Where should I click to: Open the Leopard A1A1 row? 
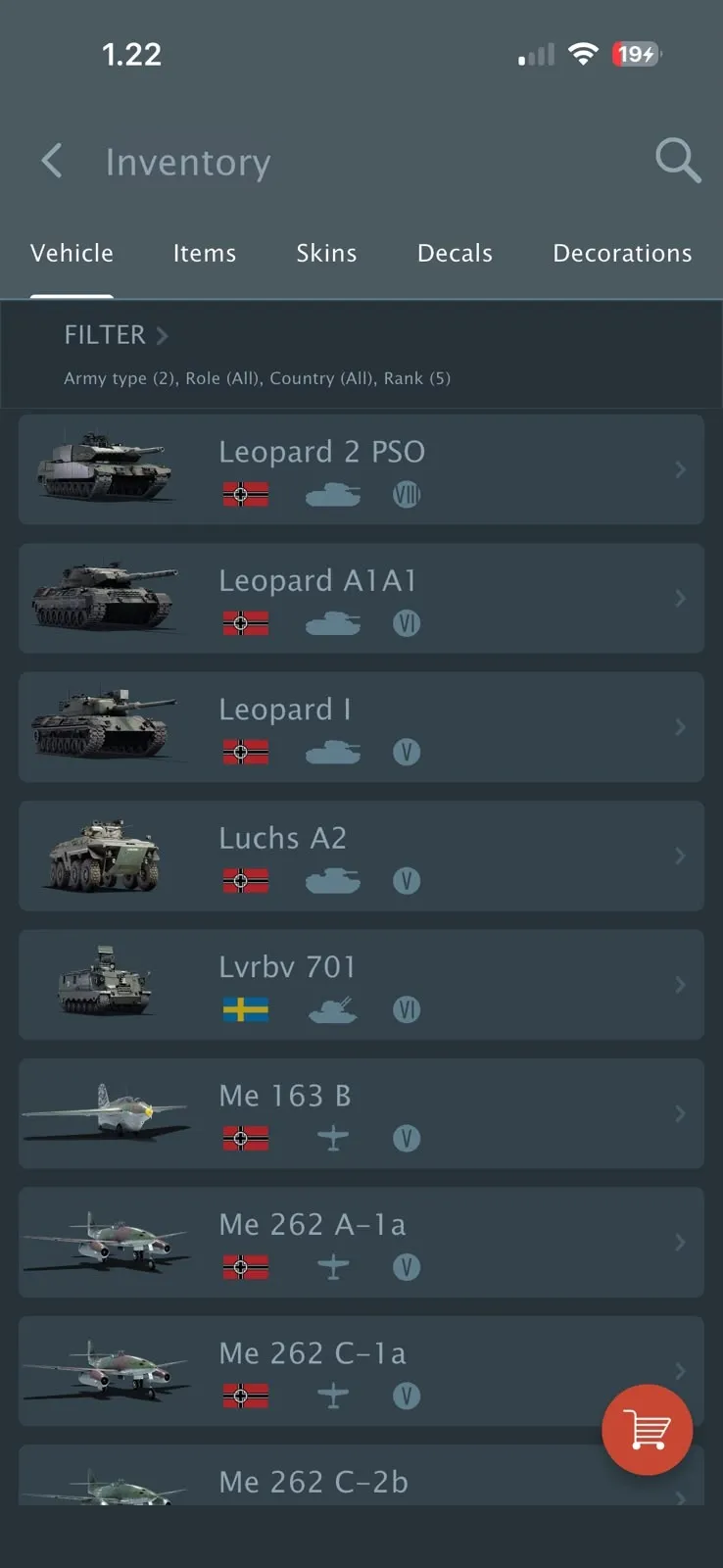click(x=361, y=598)
